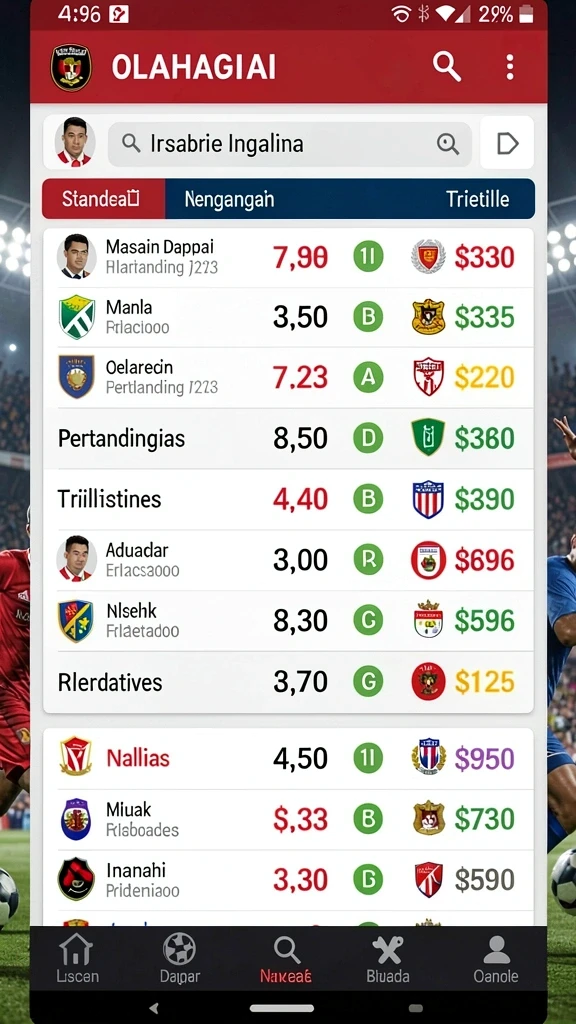Viewport: 576px width, 1024px height.
Task: Switch to the Standeal tab
Action: [x=104, y=199]
